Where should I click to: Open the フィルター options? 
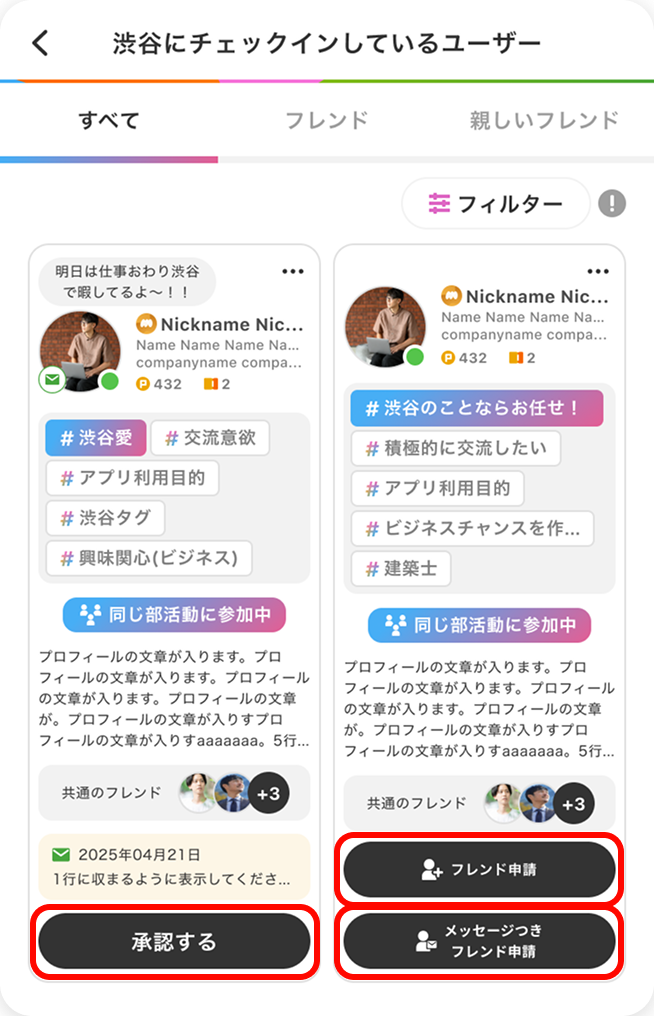496,204
